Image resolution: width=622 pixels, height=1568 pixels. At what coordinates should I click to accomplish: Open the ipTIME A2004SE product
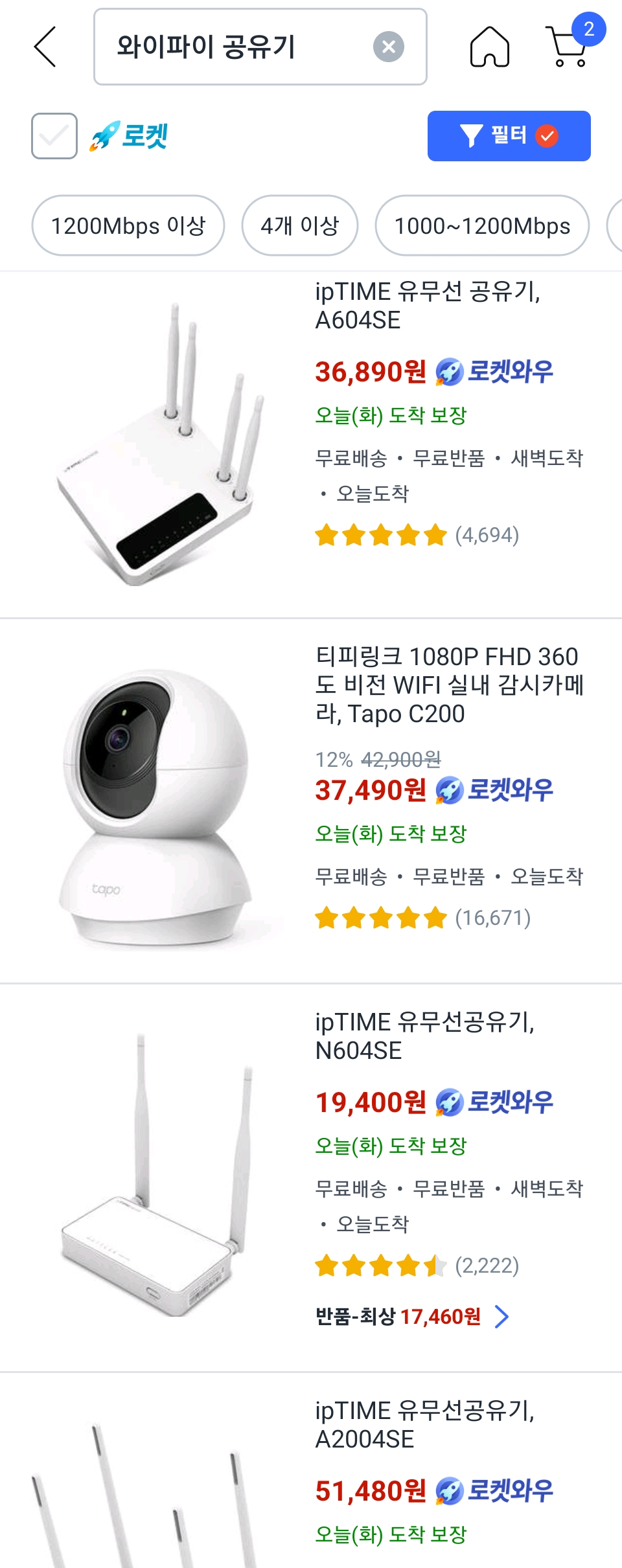424,1425
